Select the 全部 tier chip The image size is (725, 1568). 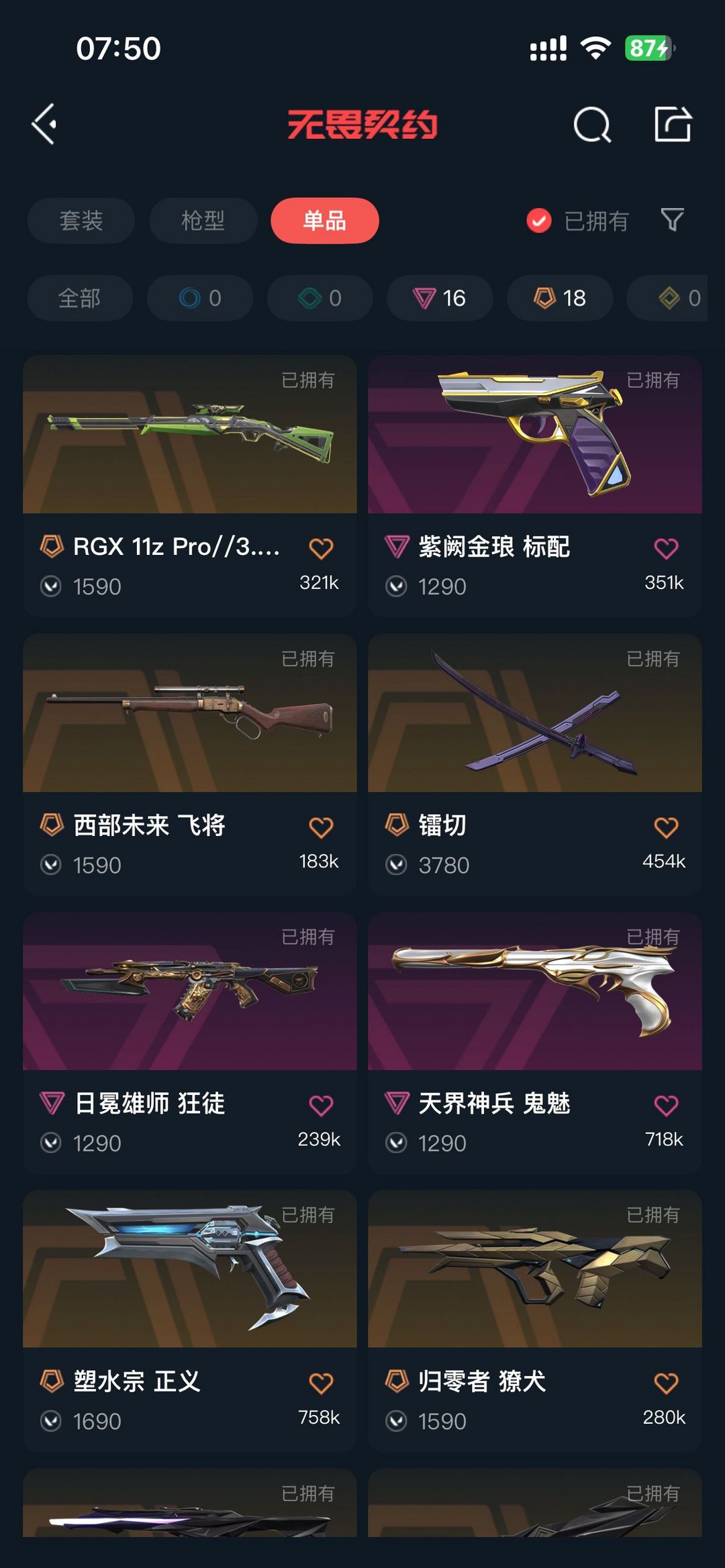click(80, 298)
